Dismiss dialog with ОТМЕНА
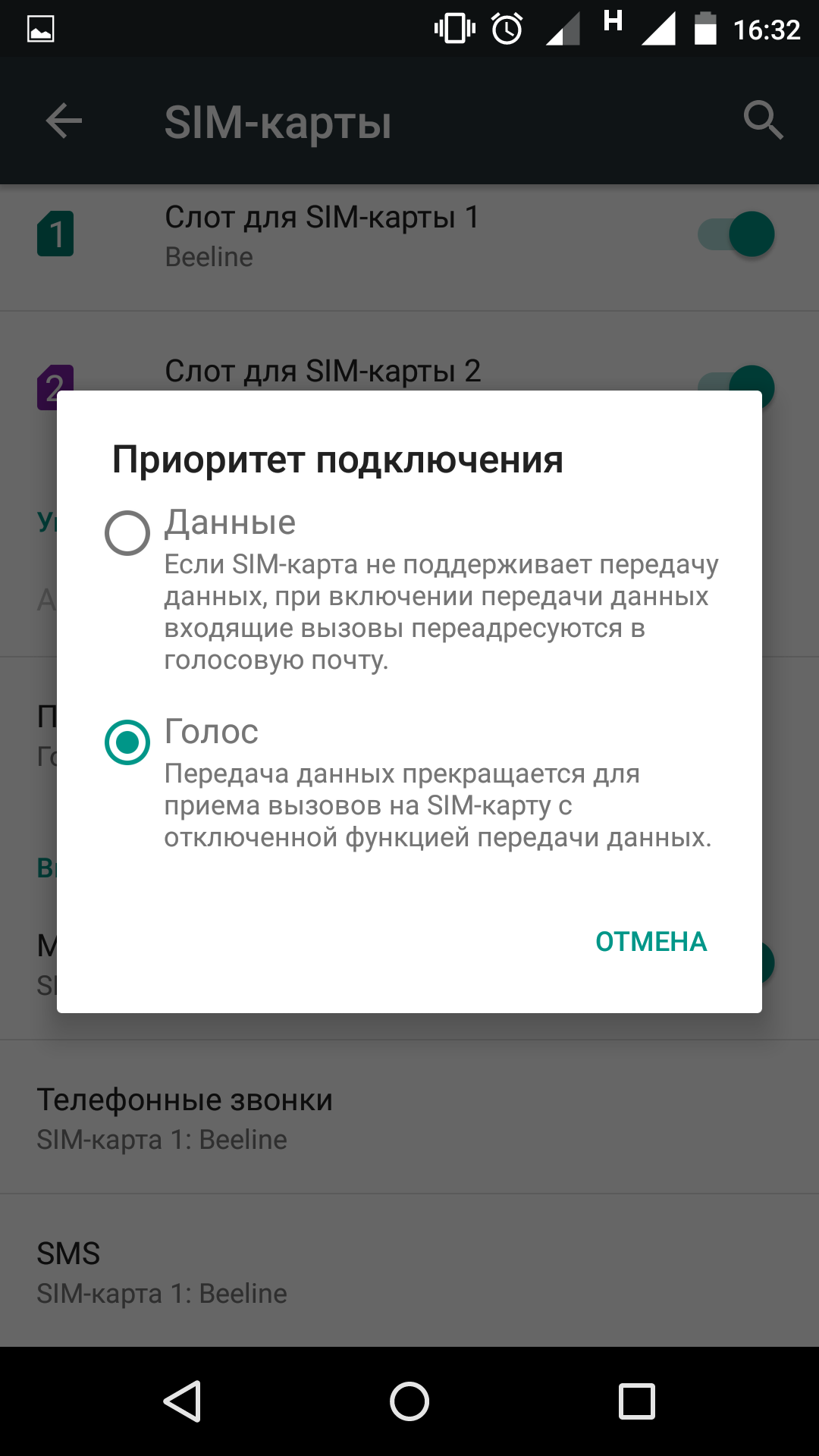This screenshot has width=819, height=1456. click(x=651, y=941)
